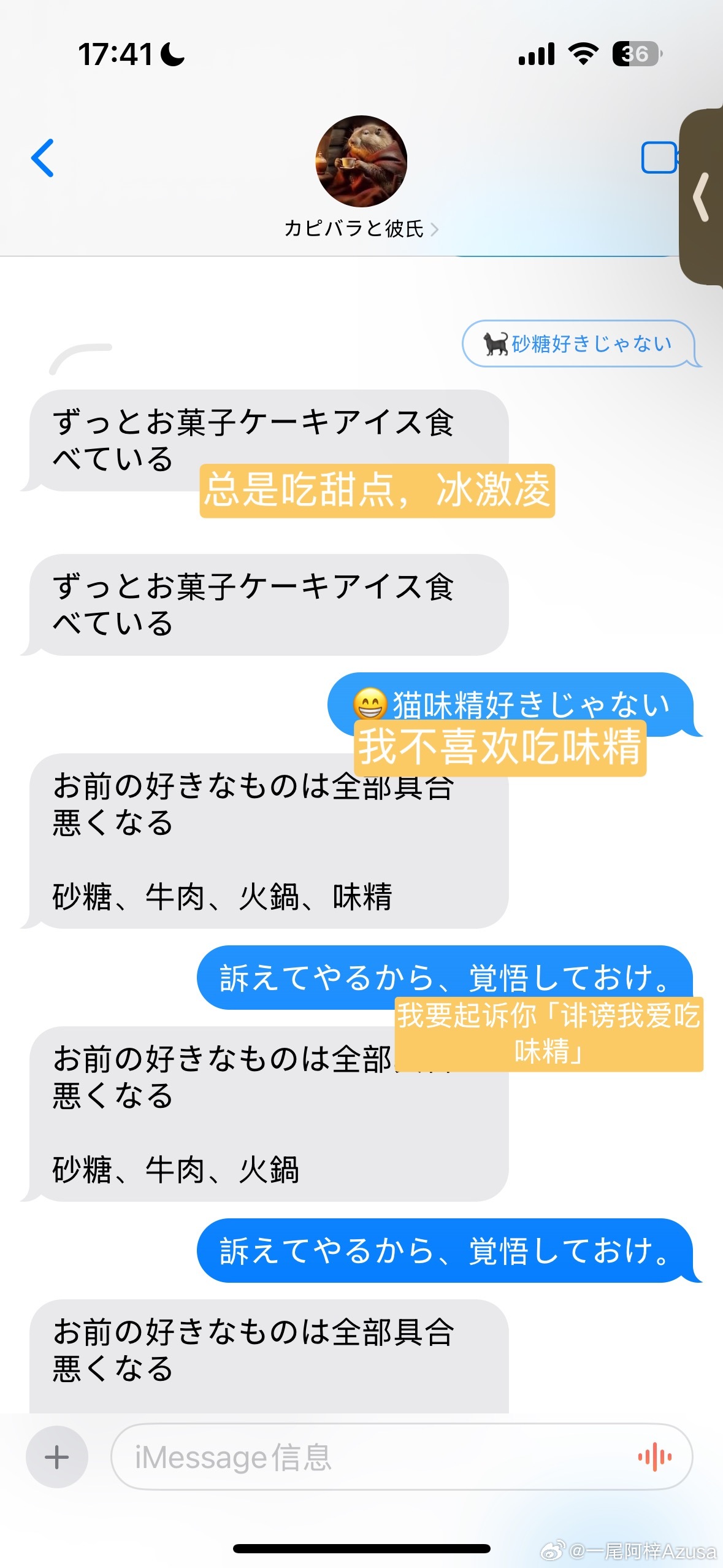Record an audio message
This screenshot has height=1568, width=723.
click(654, 1457)
